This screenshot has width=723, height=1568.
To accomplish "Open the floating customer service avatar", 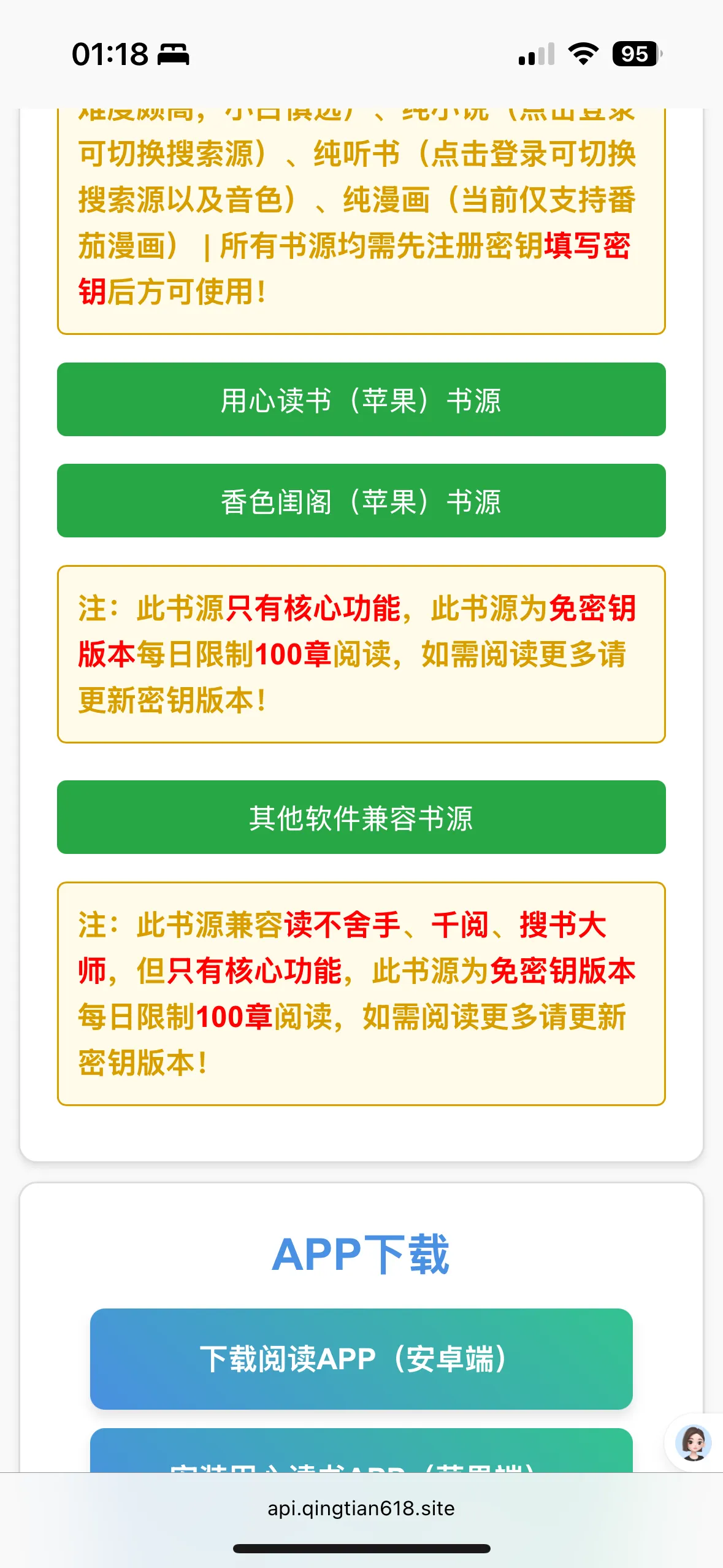I will [693, 1443].
